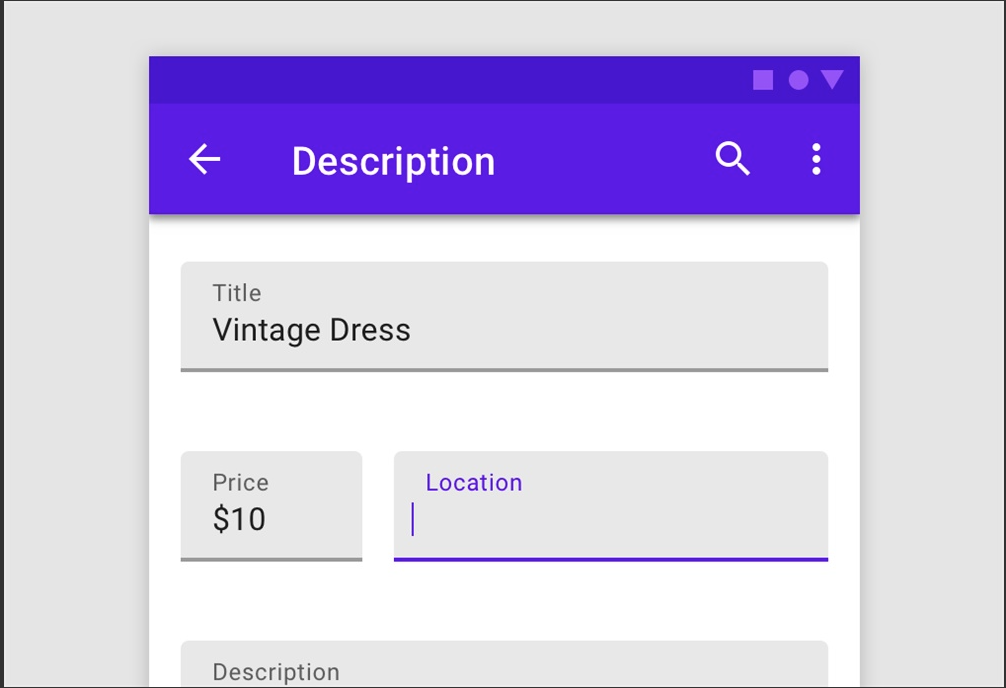Go back using the arrow icon
This screenshot has height=688, width=1006.
click(205, 159)
